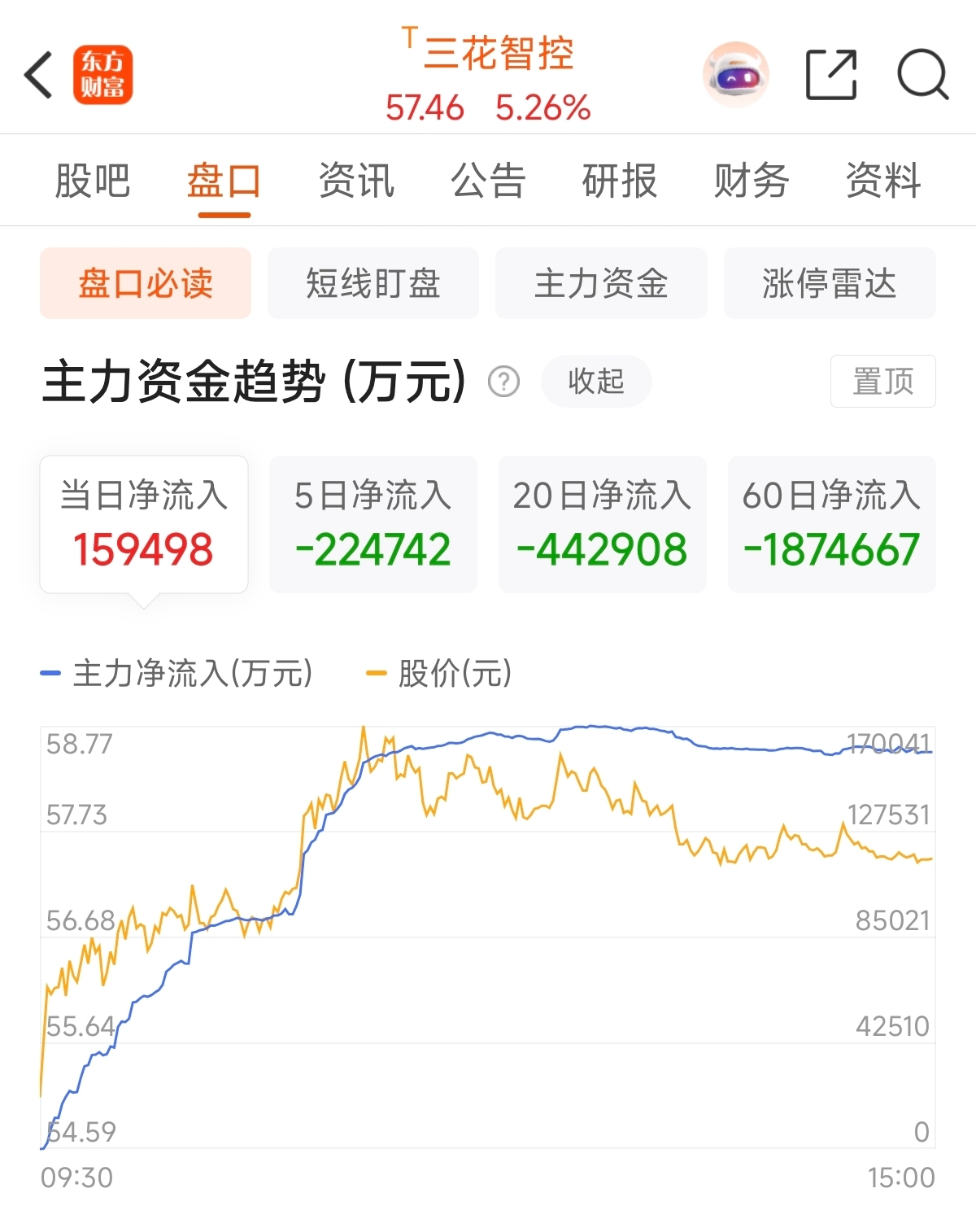Image resolution: width=976 pixels, height=1232 pixels.
Task: Open the help question mark icon
Action: tap(504, 382)
